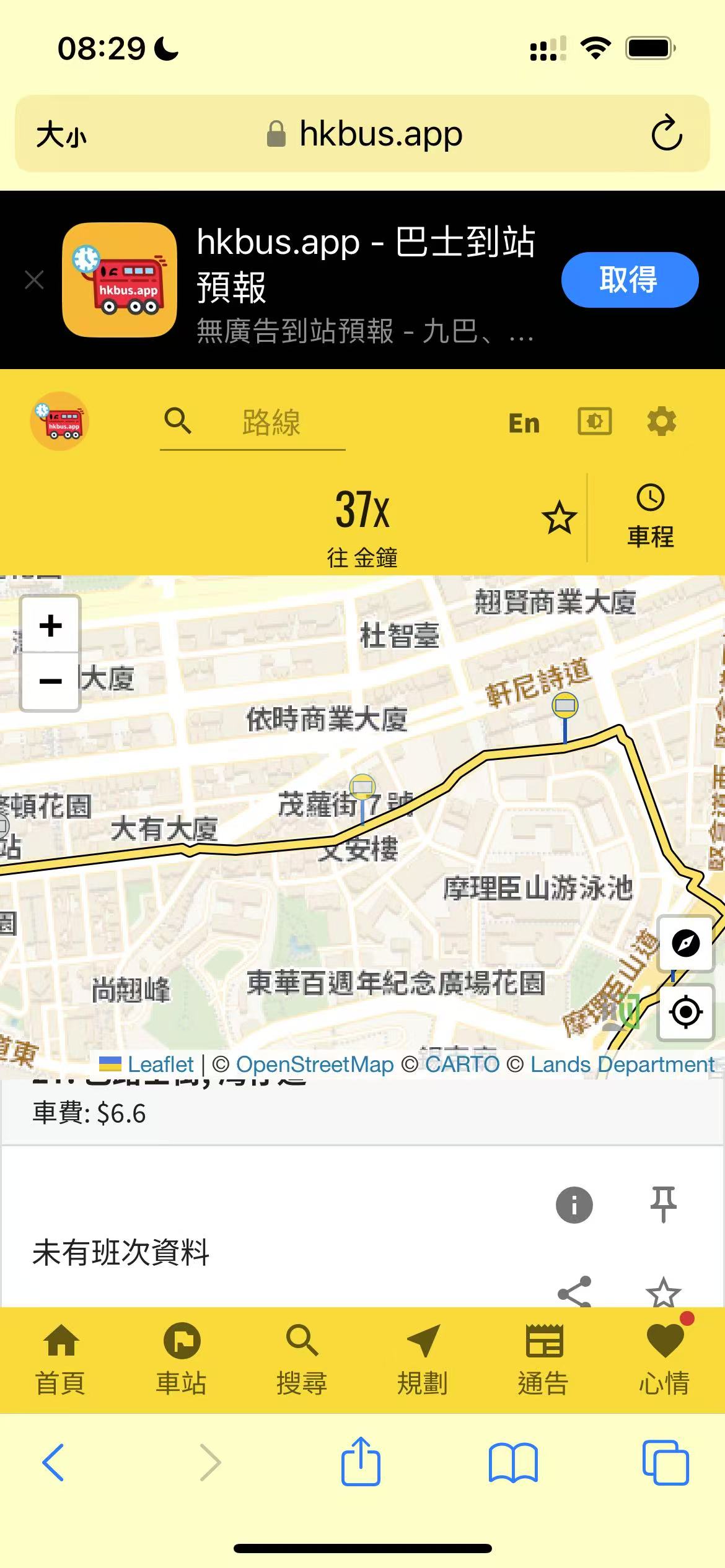Screen dimensions: 725x1568
Task: Center the map on my location
Action: pyautogui.click(x=686, y=1012)
